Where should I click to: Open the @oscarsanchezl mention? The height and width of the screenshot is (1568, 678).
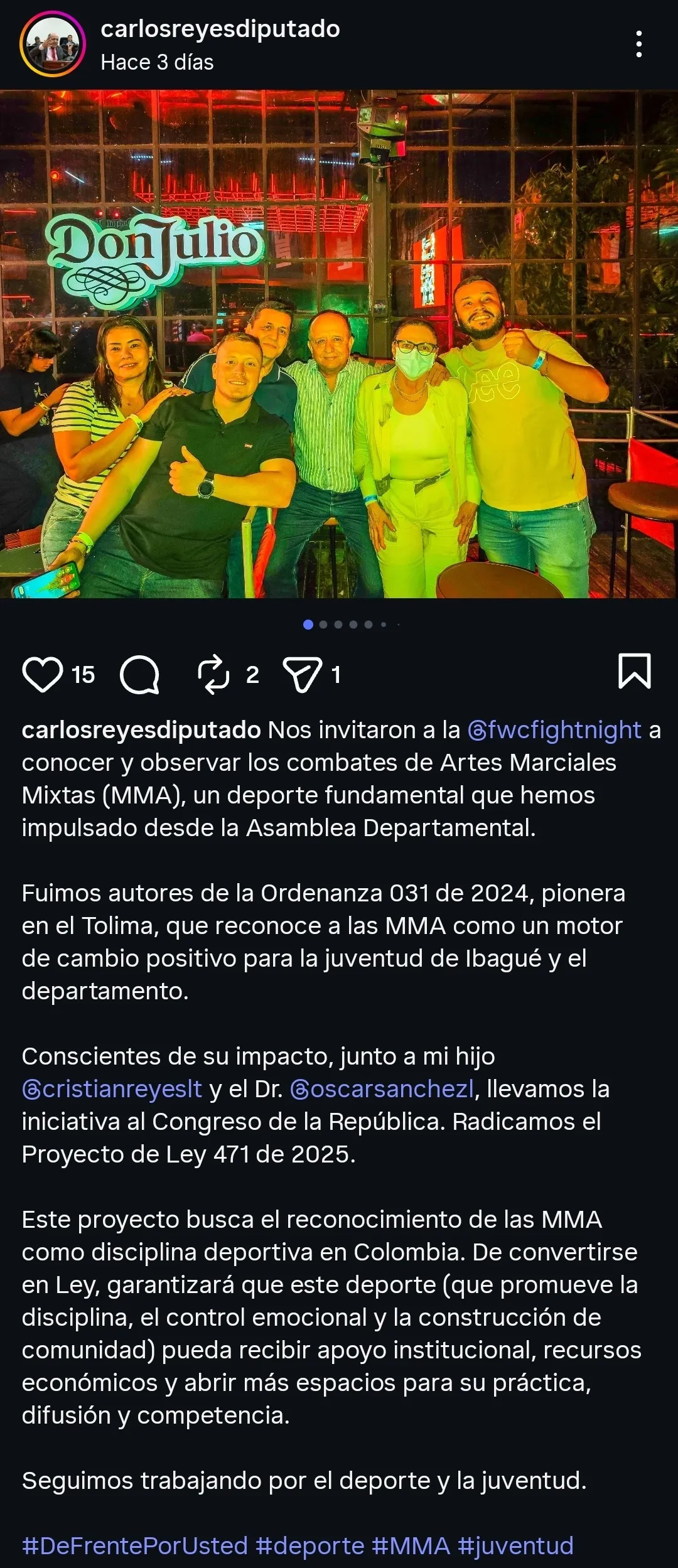(x=382, y=1089)
